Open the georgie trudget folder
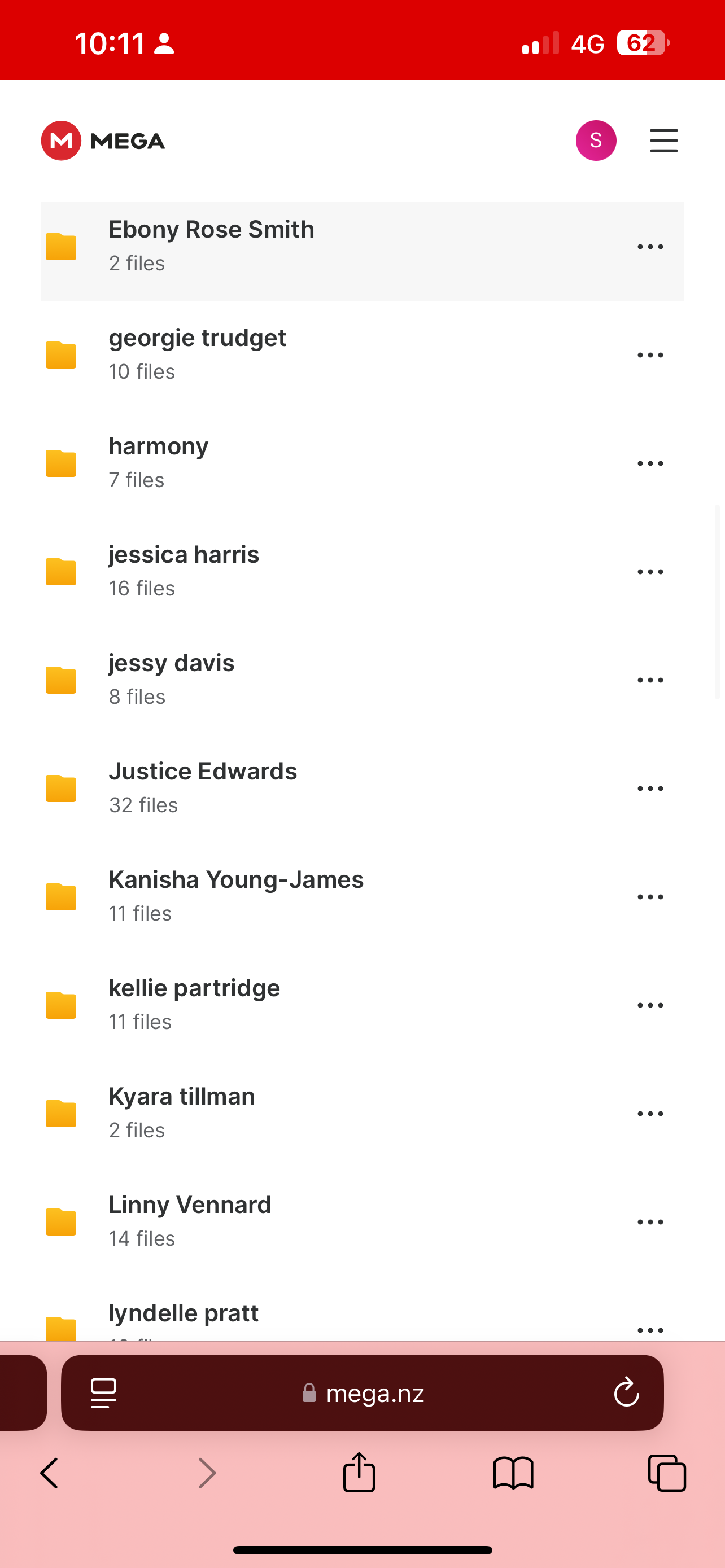Image resolution: width=725 pixels, height=1568 pixels. pyautogui.click(x=196, y=339)
